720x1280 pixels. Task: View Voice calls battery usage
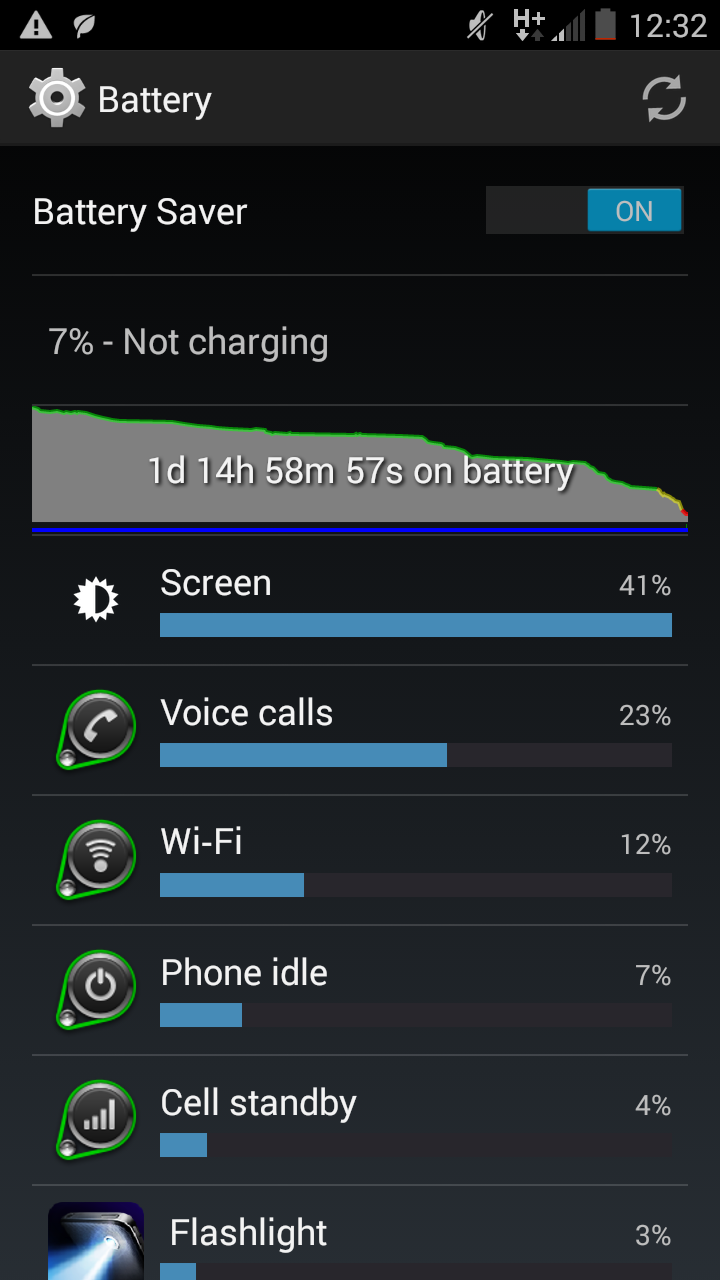(360, 731)
